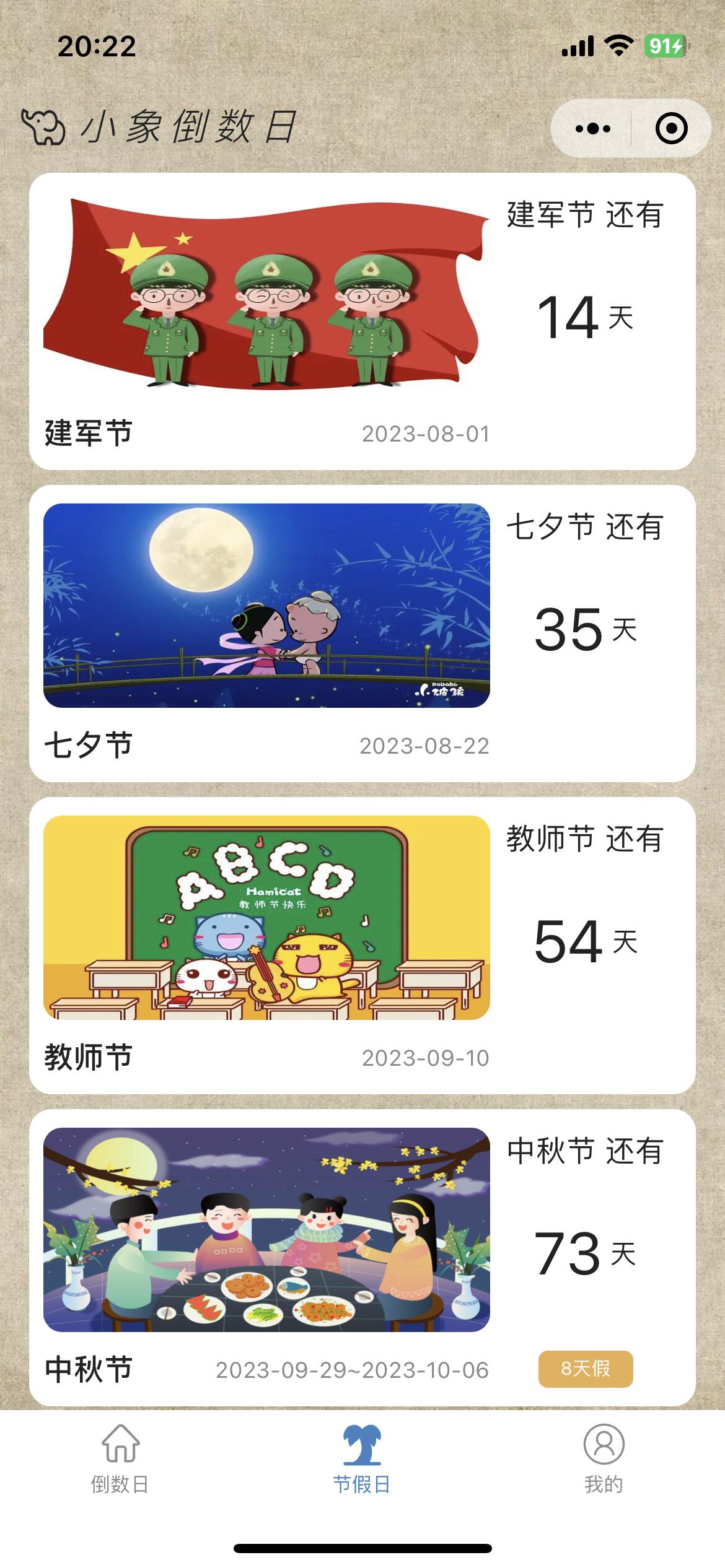The image size is (725, 1568).
Task: Open the 建军节 countdown card
Action: (x=362, y=321)
